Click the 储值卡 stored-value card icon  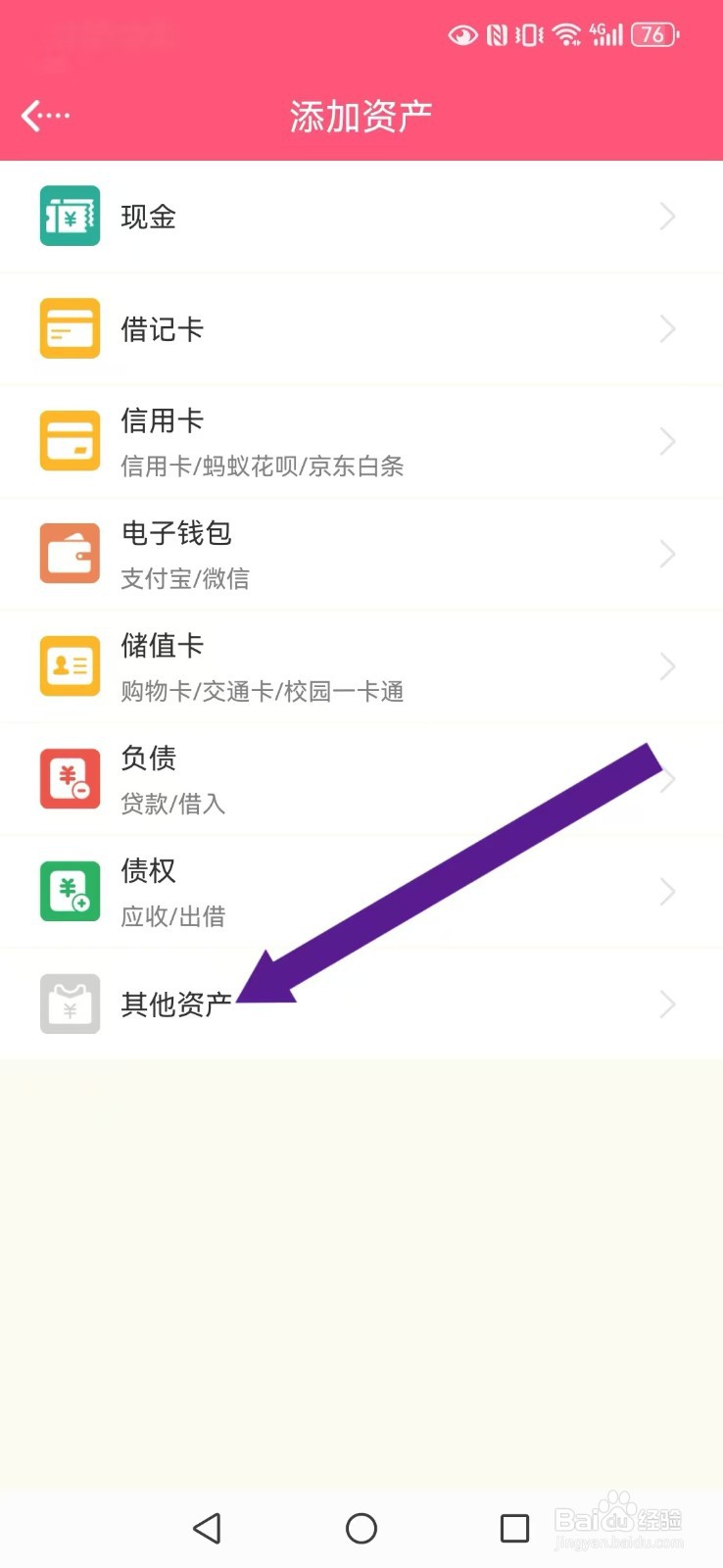coord(70,666)
